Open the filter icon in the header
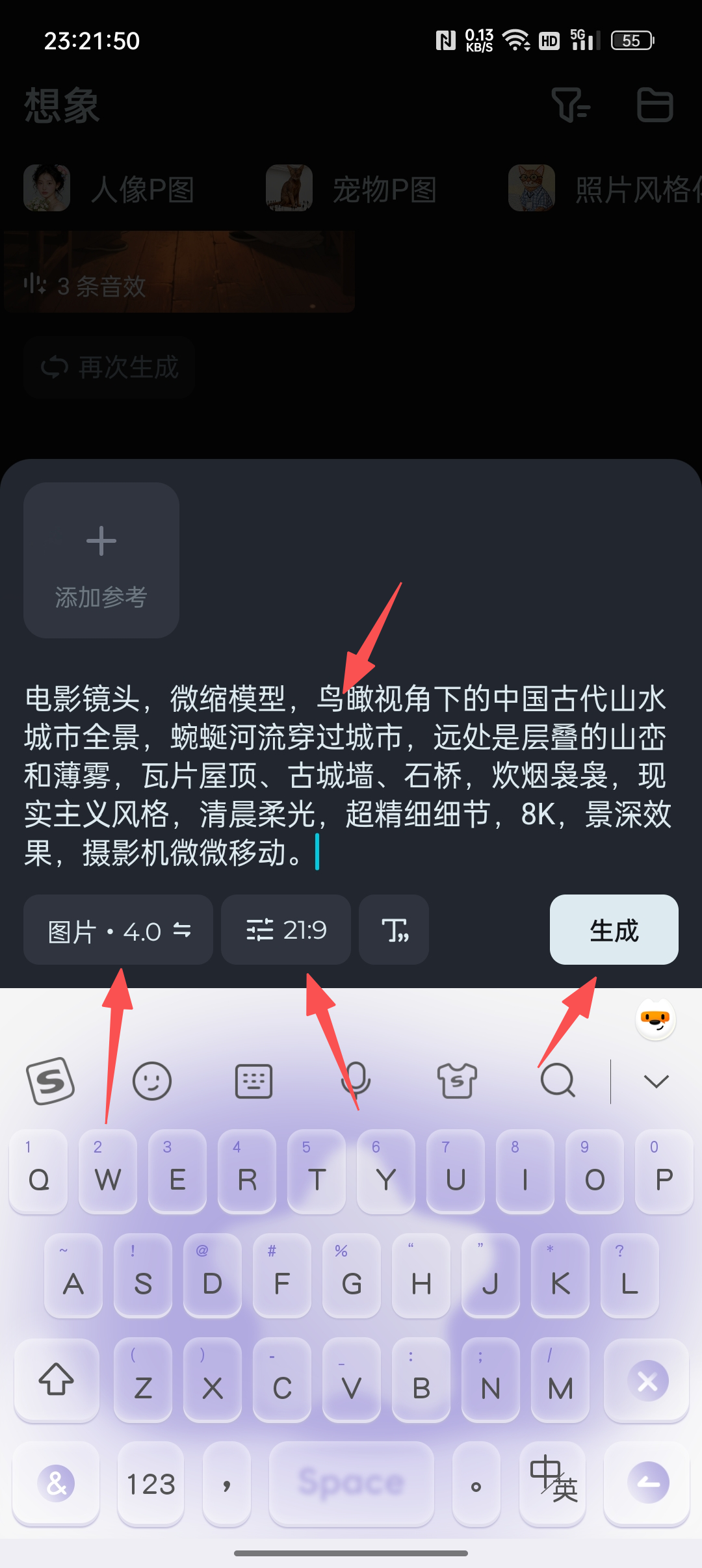702x1568 pixels. click(x=570, y=105)
